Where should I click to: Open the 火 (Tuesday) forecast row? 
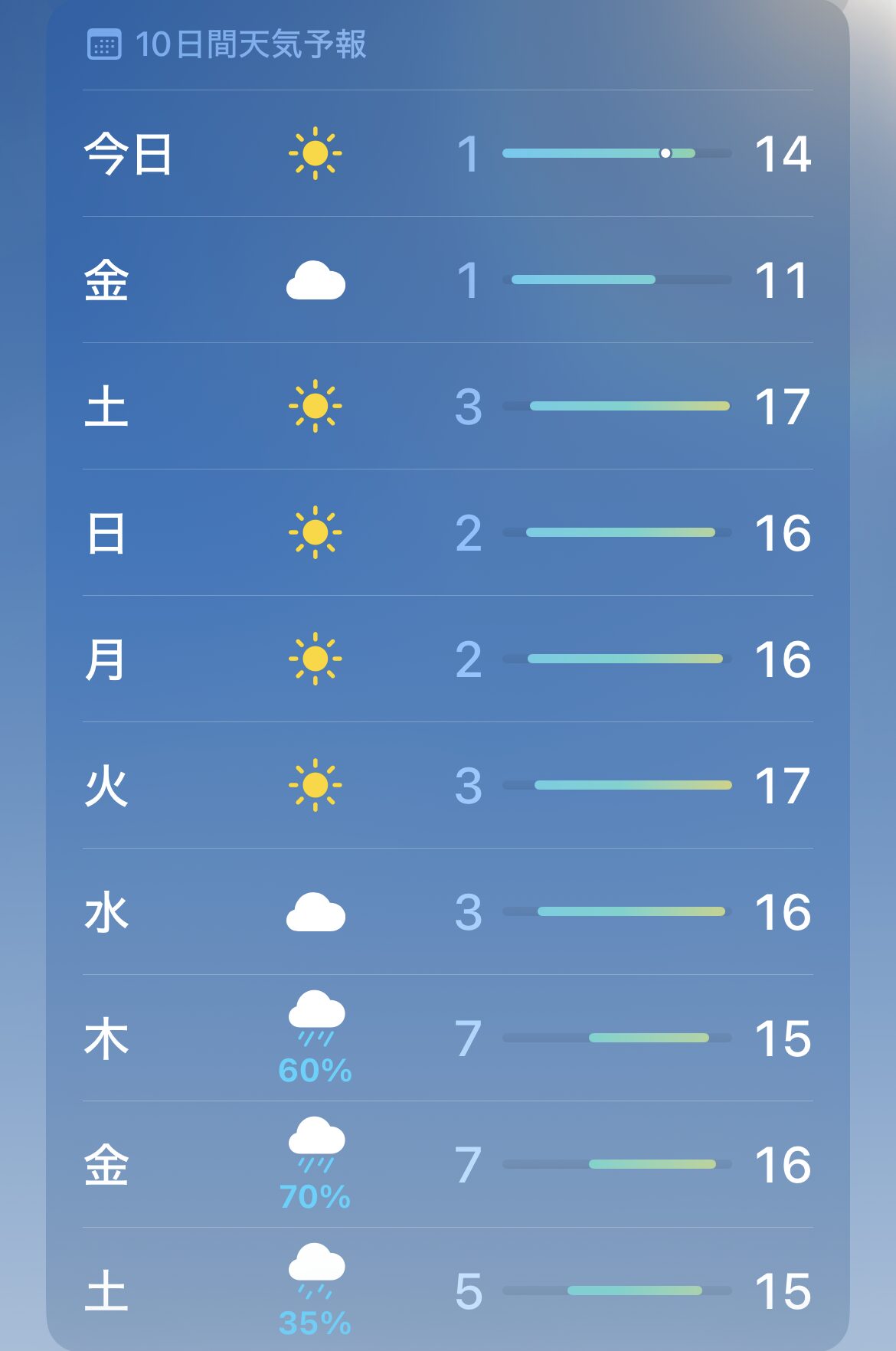pos(448,786)
